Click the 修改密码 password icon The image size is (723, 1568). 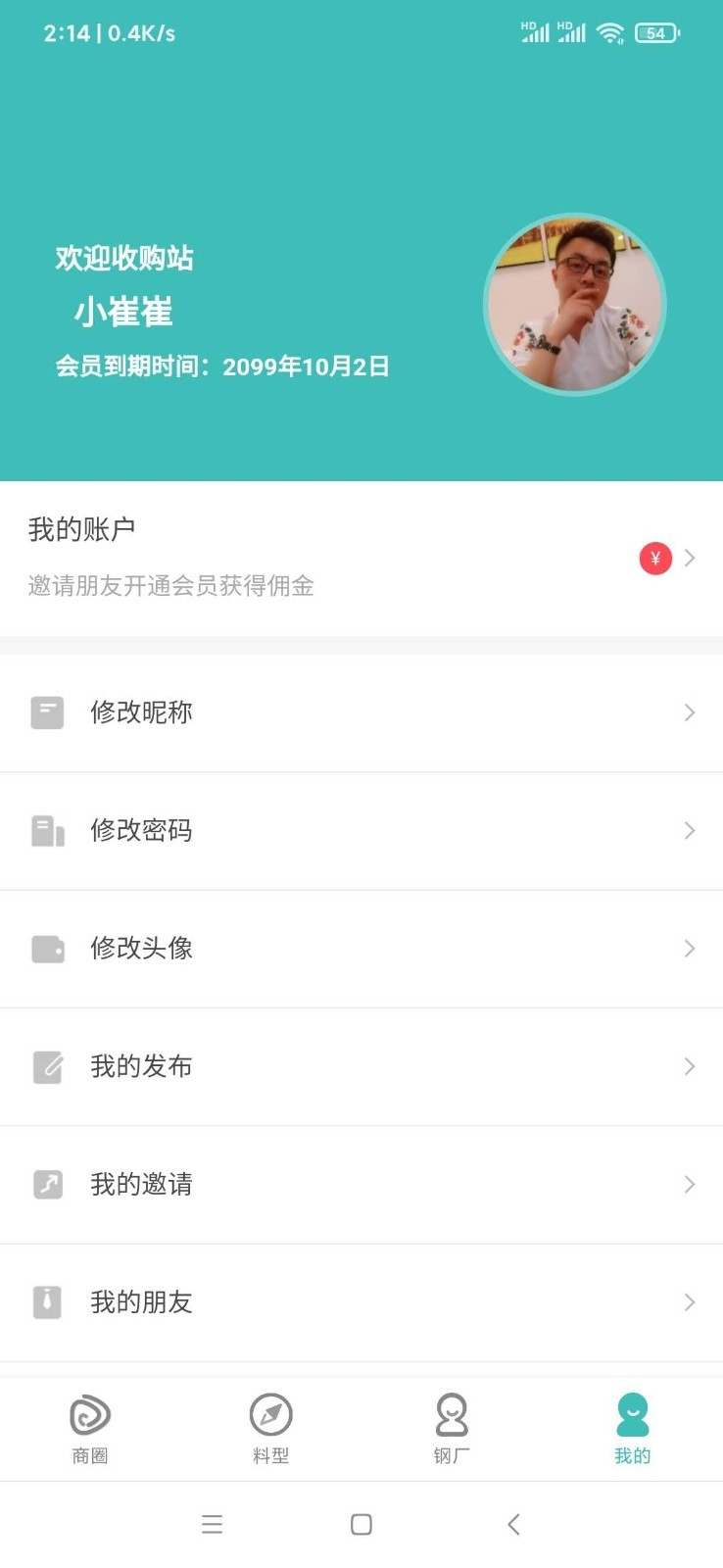[x=47, y=830]
